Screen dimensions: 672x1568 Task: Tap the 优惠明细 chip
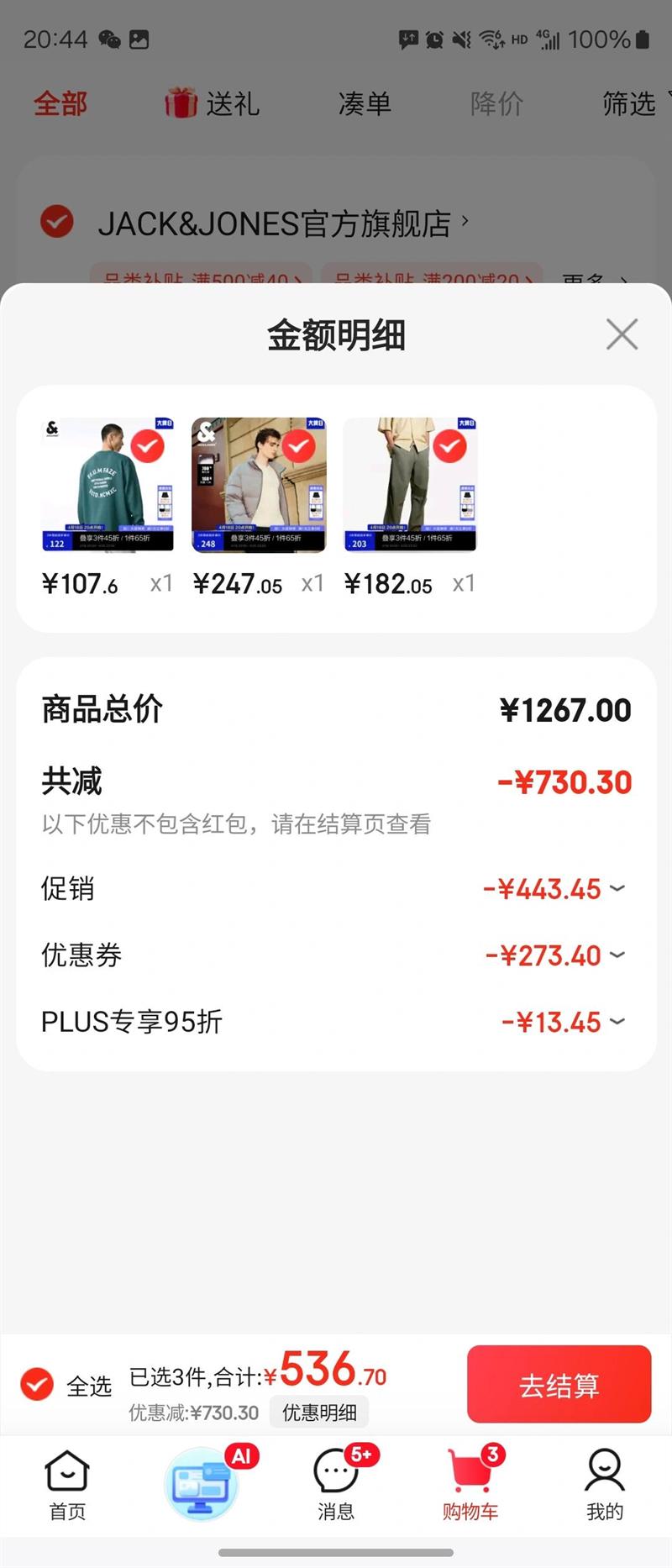tap(319, 1413)
